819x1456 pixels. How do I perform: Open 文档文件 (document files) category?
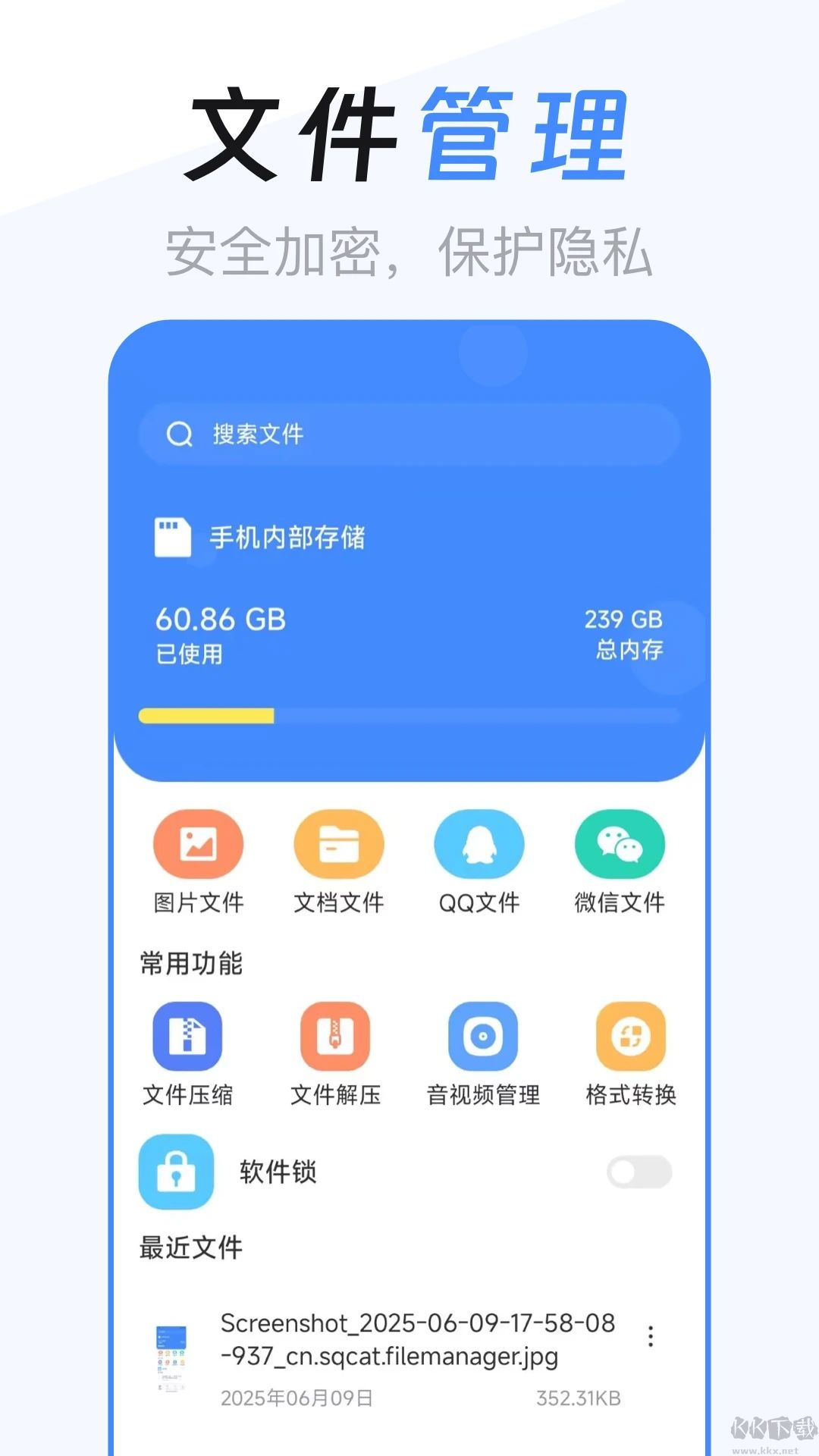tap(338, 843)
